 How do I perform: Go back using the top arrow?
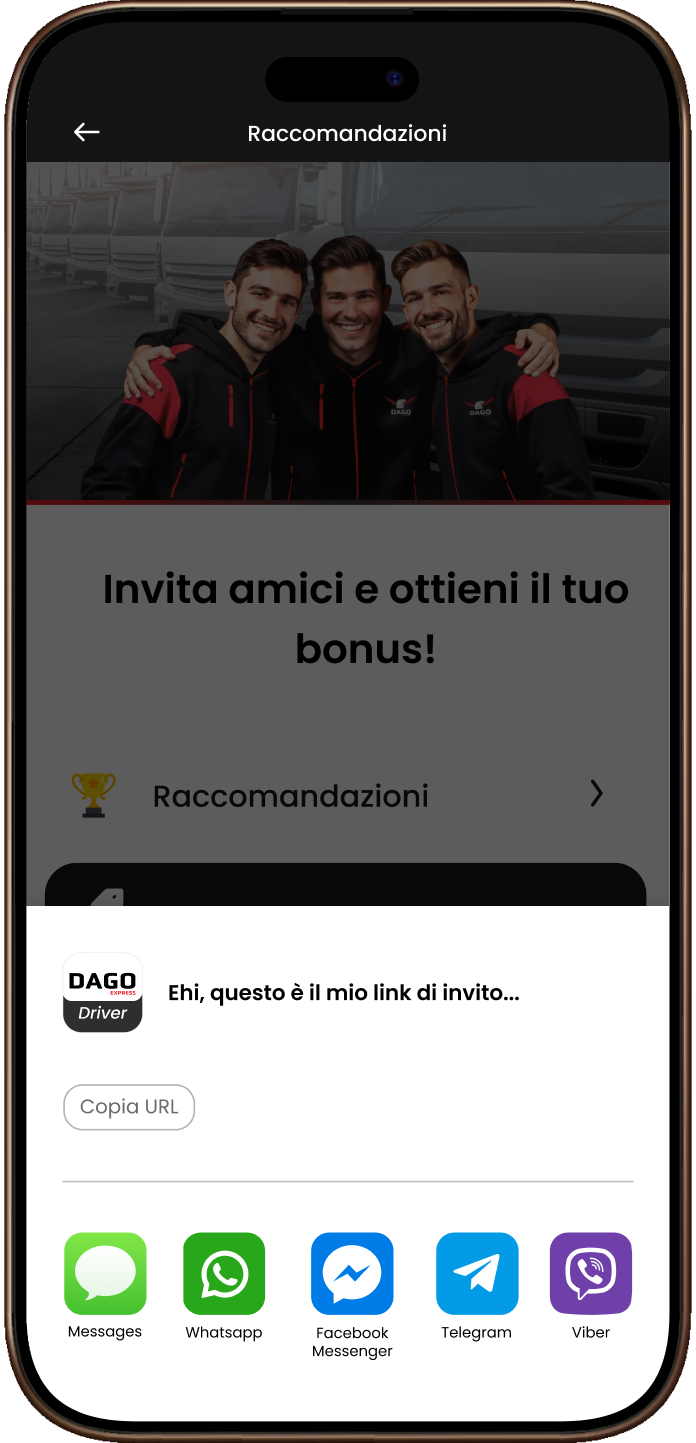(x=87, y=132)
